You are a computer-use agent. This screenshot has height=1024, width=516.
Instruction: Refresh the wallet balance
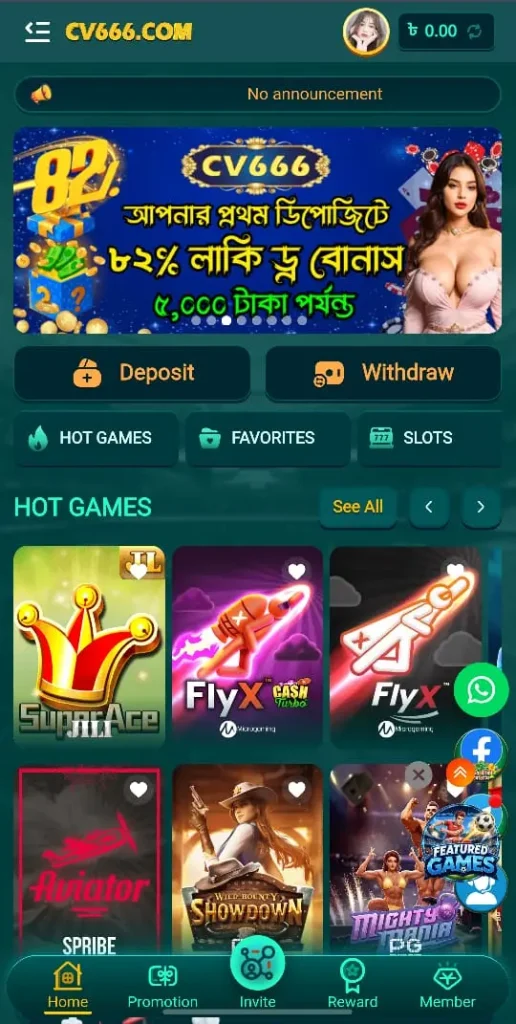[x=476, y=31]
